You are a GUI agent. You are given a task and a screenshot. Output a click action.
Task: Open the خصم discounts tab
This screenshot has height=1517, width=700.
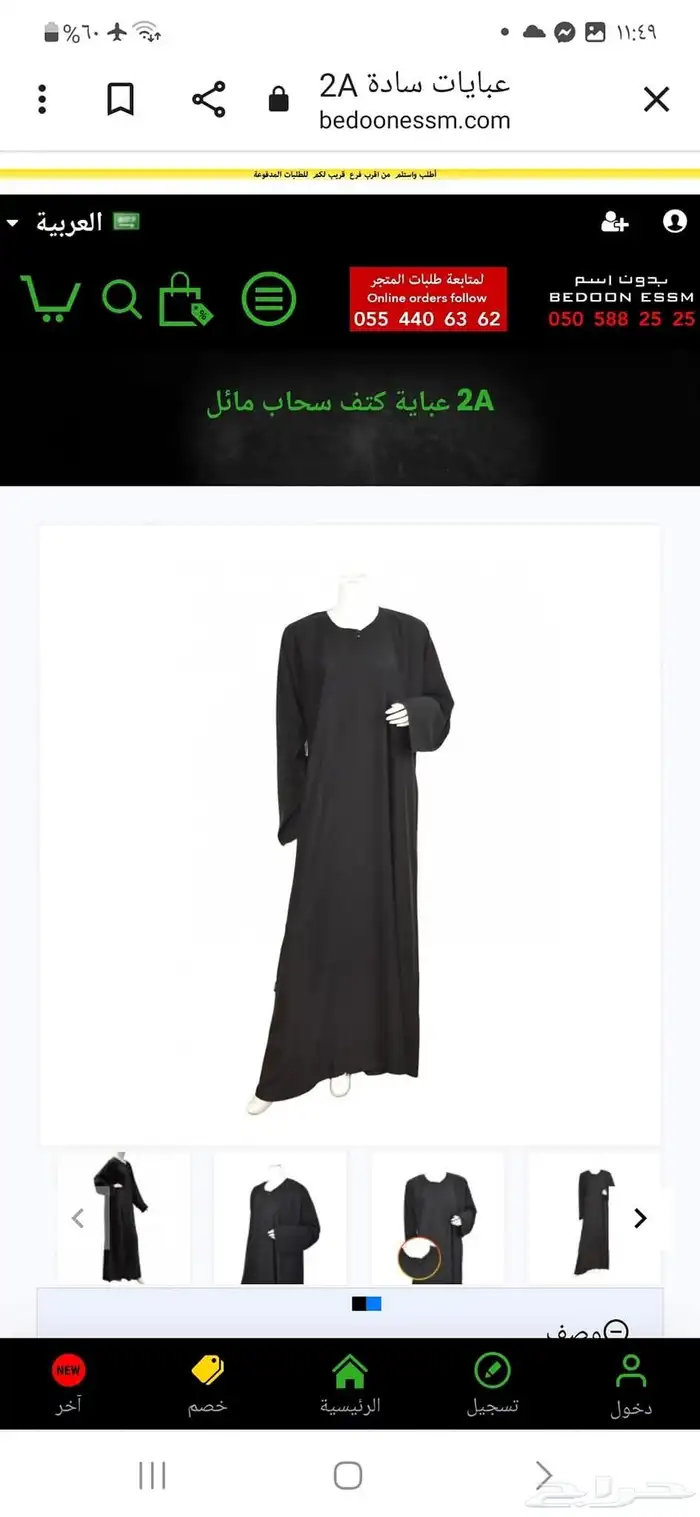pyautogui.click(x=208, y=1383)
